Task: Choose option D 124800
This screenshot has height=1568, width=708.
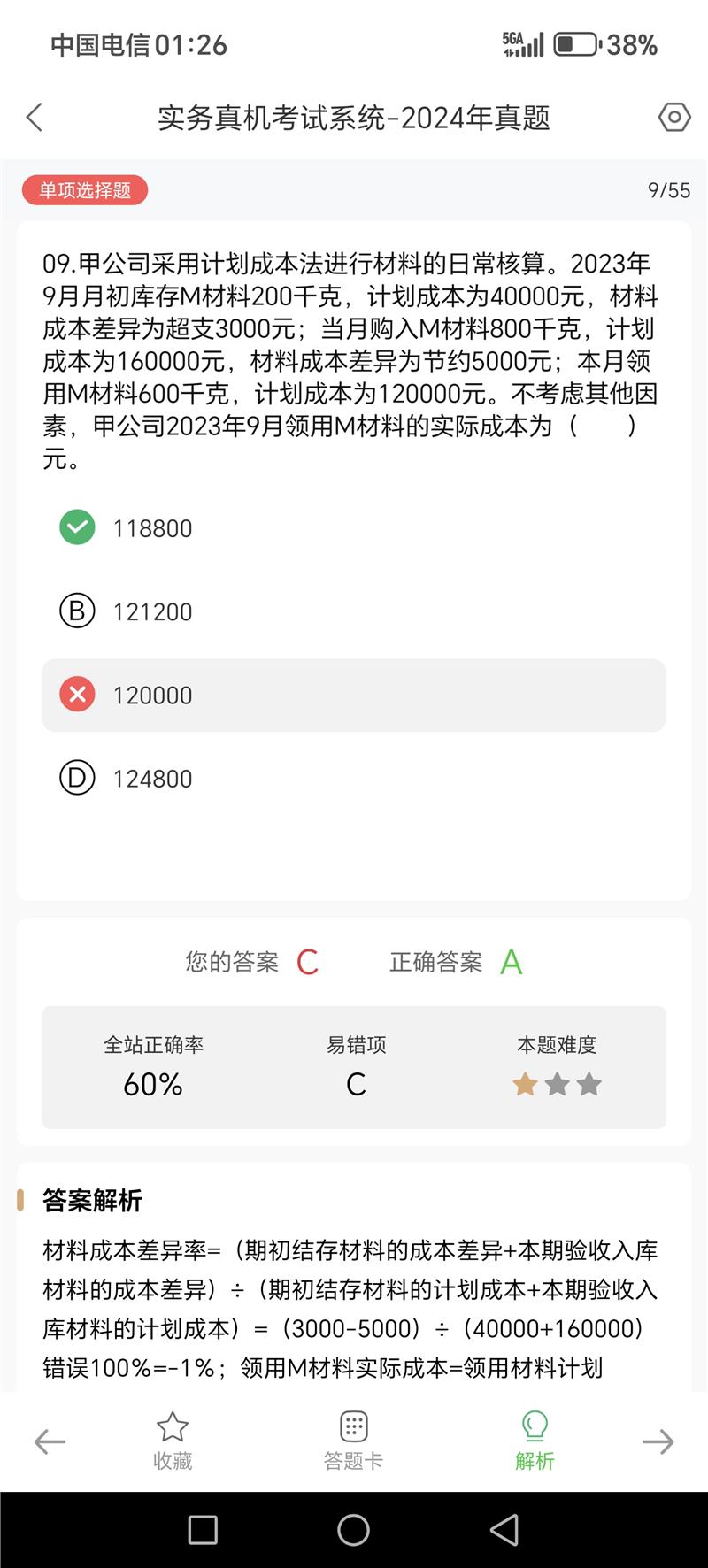Action: (x=152, y=779)
